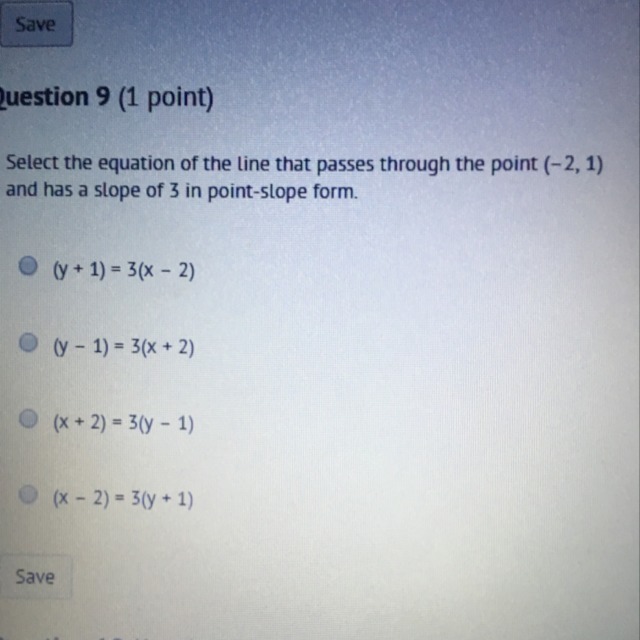The height and width of the screenshot is (640, 640).
Task: Hit the Save button below the answers
Action: click(x=35, y=576)
